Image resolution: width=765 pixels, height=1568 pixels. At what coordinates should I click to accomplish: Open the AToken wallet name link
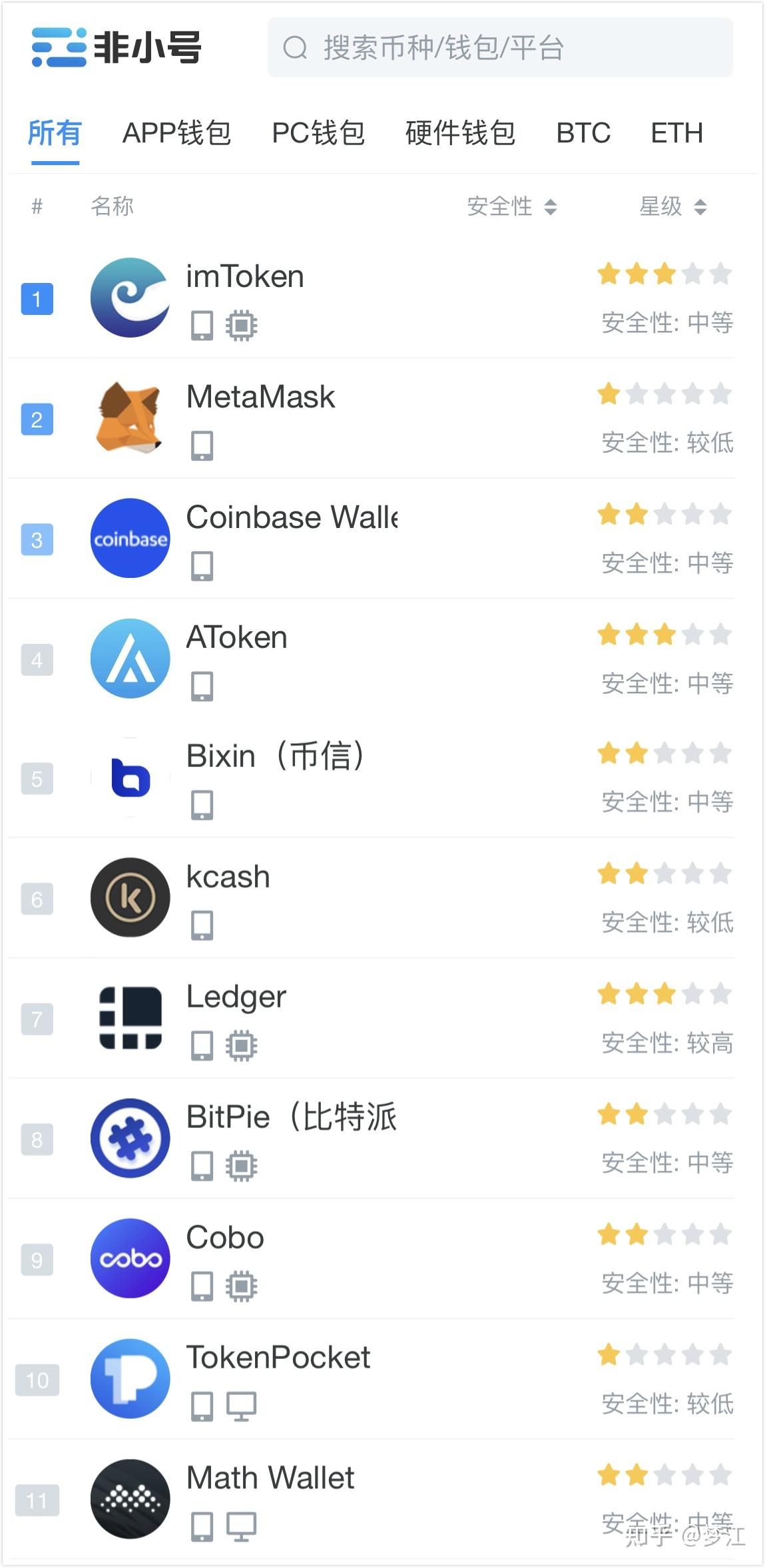tap(236, 637)
